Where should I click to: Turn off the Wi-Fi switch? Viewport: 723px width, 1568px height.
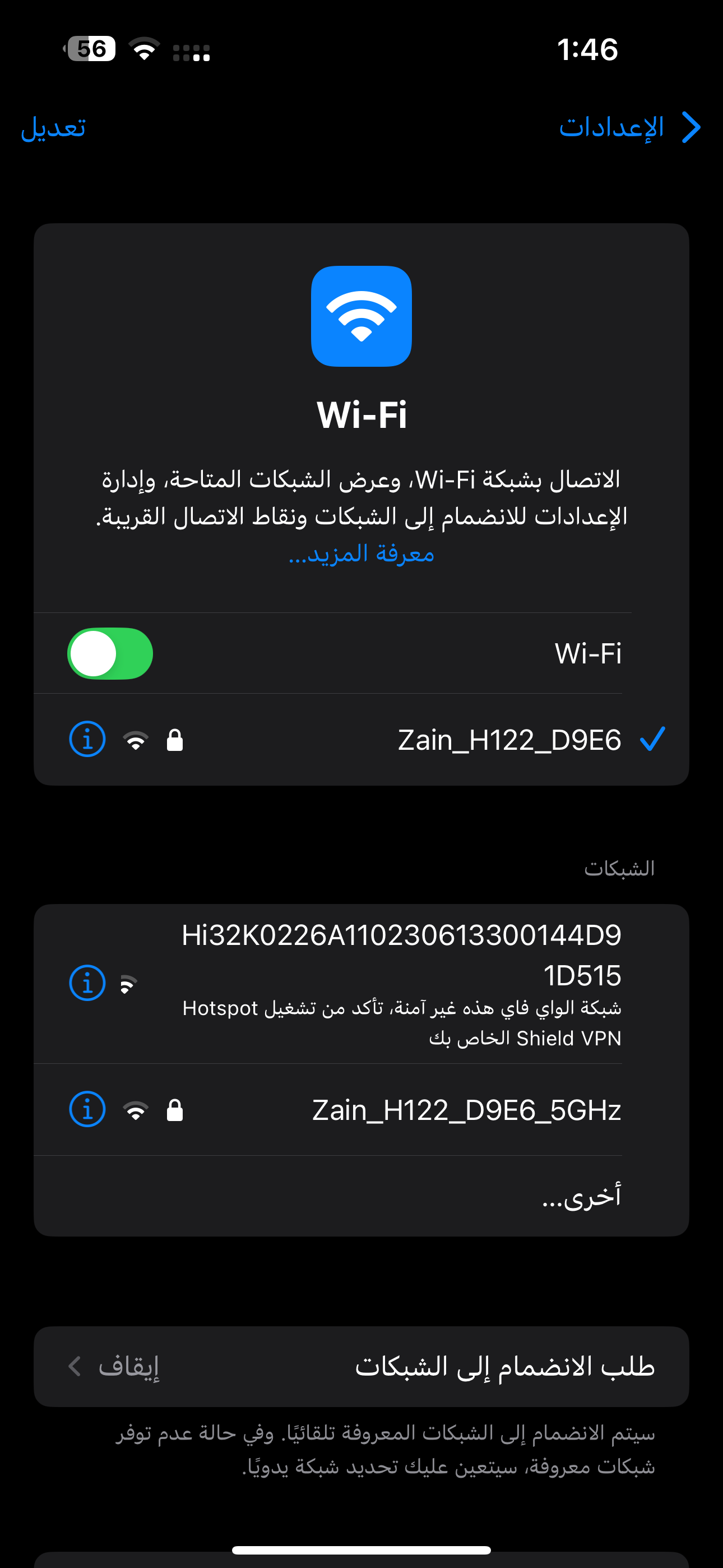pyautogui.click(x=110, y=653)
